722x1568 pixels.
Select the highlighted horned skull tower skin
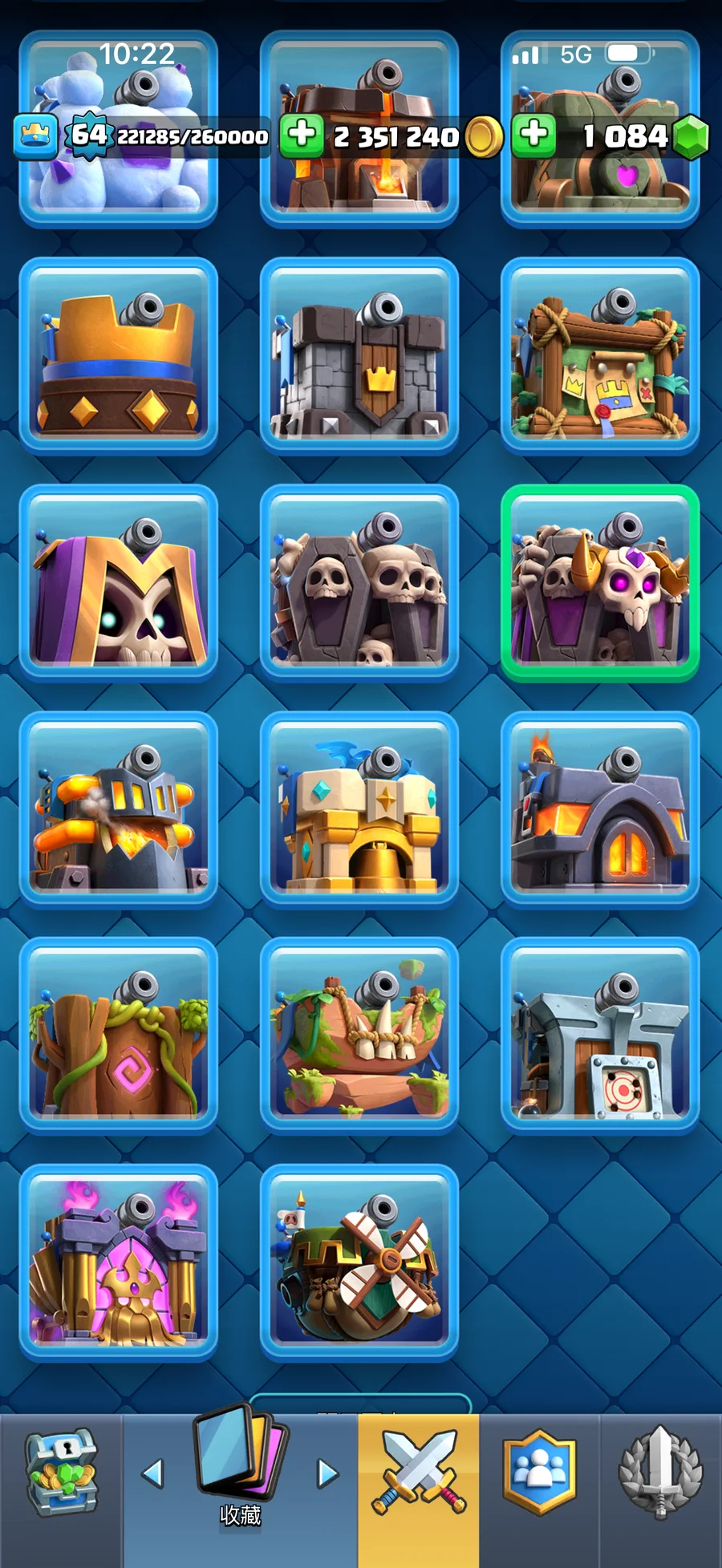(x=600, y=583)
